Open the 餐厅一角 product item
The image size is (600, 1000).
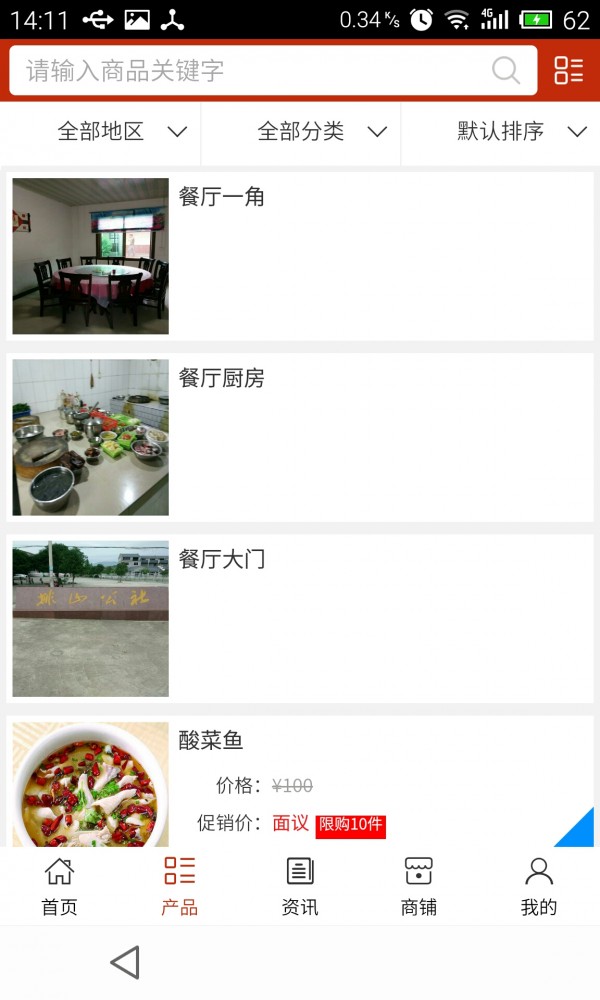(300, 256)
